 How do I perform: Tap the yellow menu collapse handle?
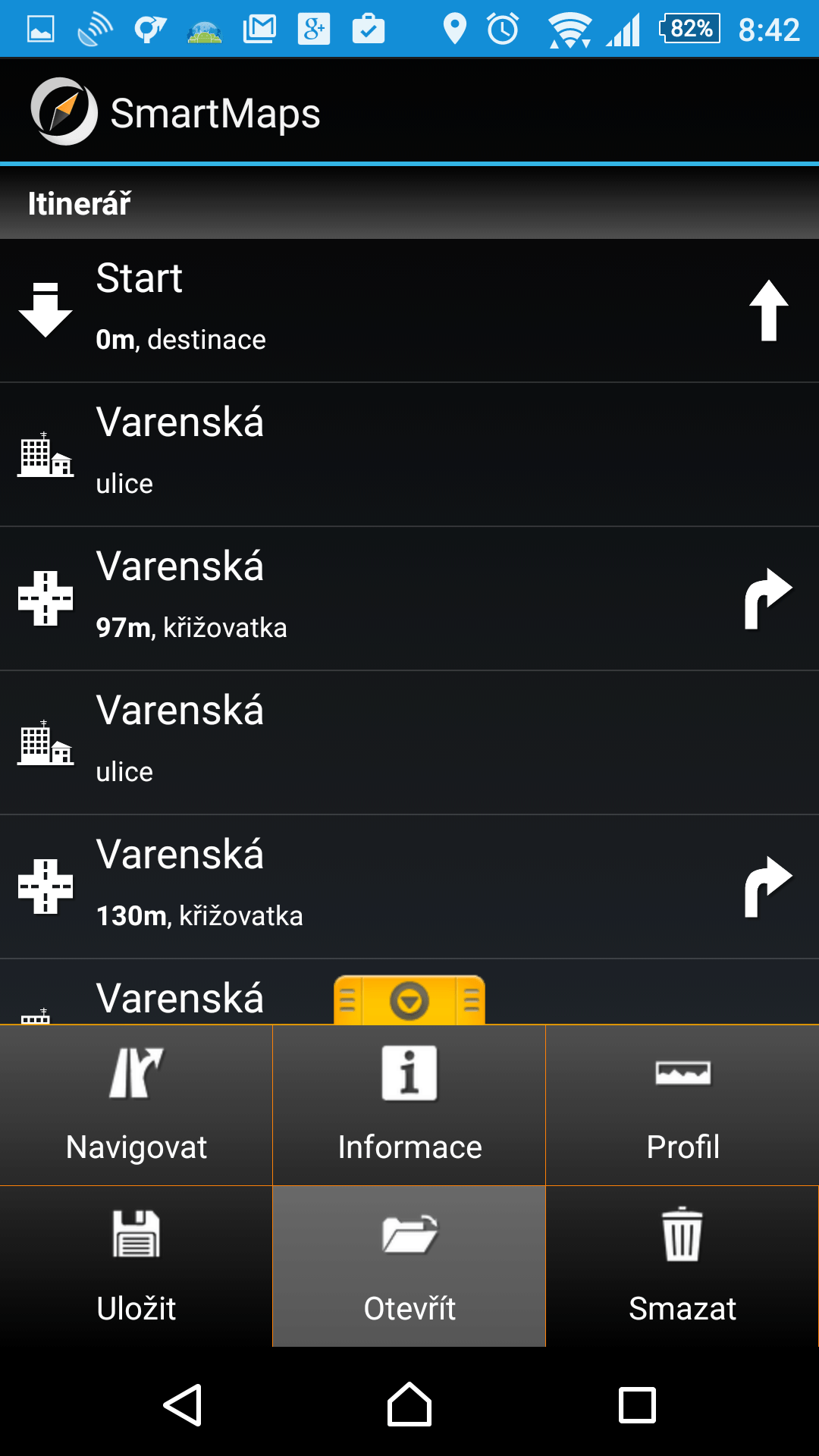[409, 1000]
